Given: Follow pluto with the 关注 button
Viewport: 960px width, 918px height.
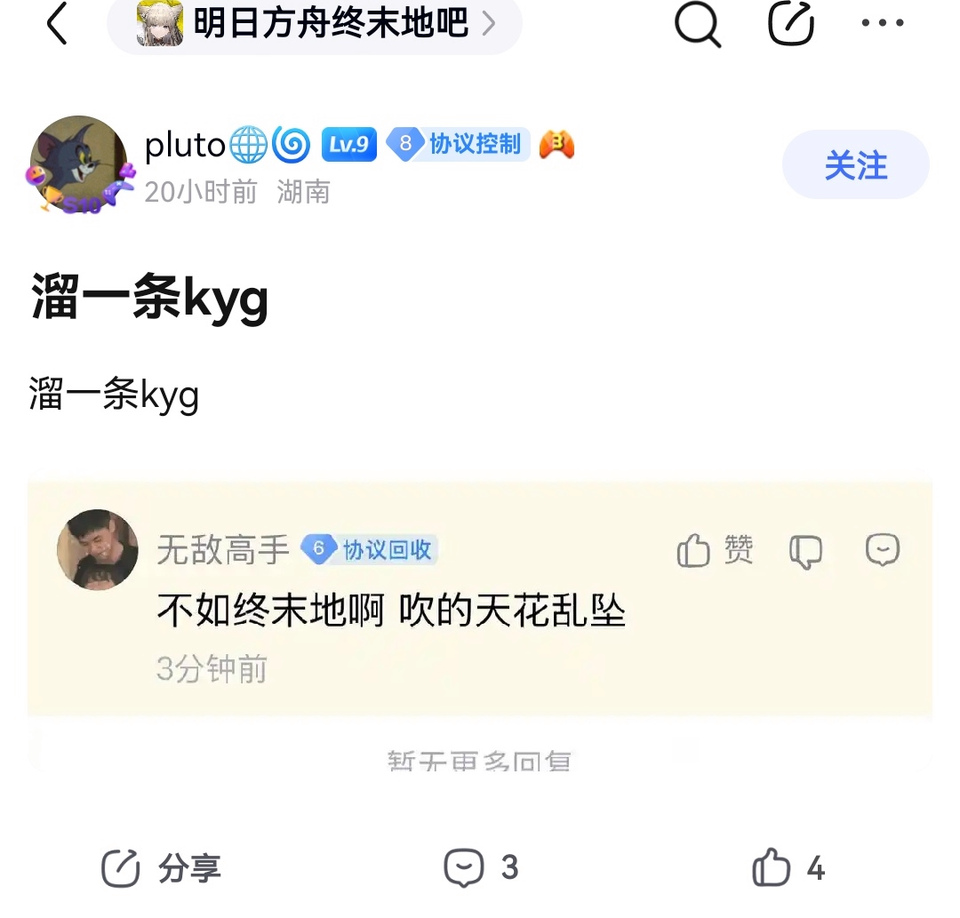Looking at the screenshot, I should click(855, 165).
